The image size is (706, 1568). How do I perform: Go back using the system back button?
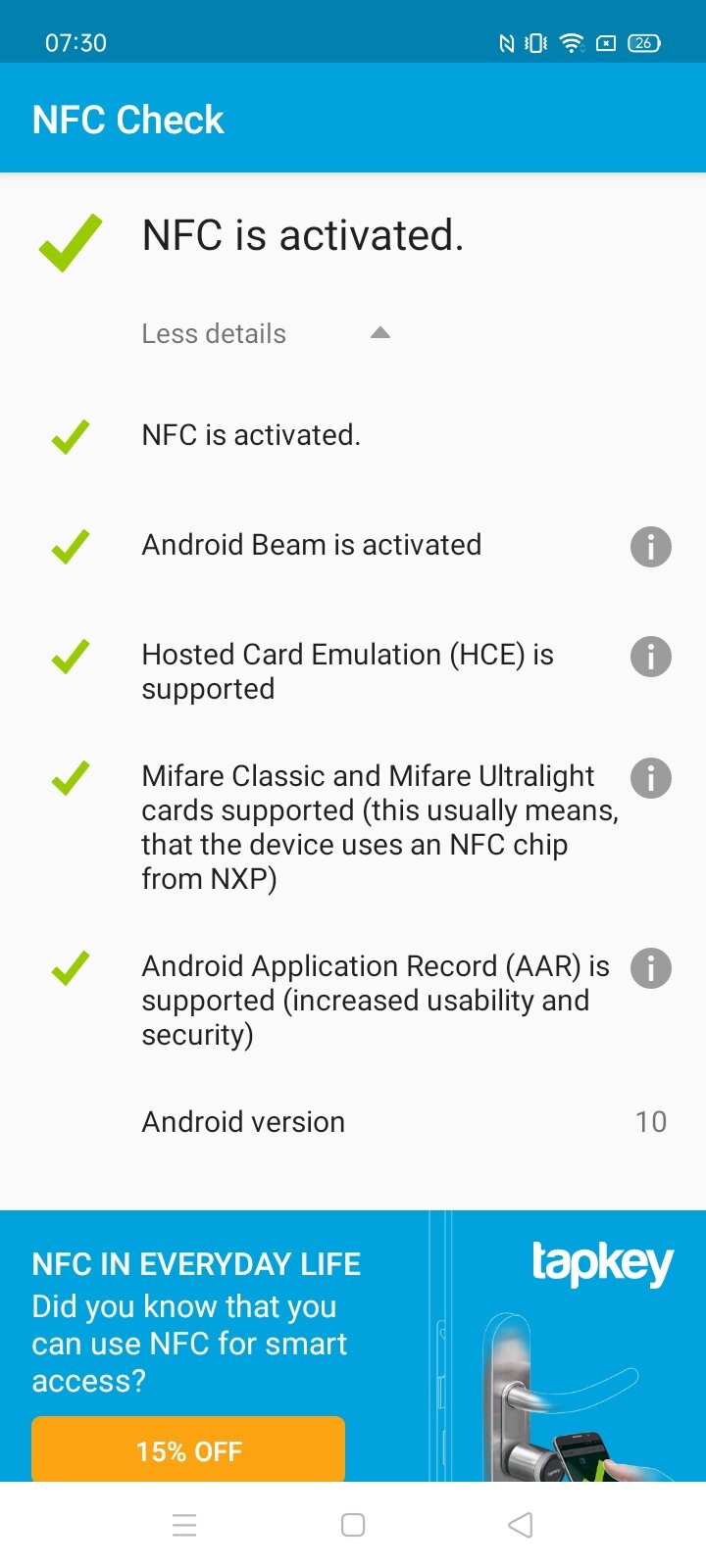pos(521,1525)
